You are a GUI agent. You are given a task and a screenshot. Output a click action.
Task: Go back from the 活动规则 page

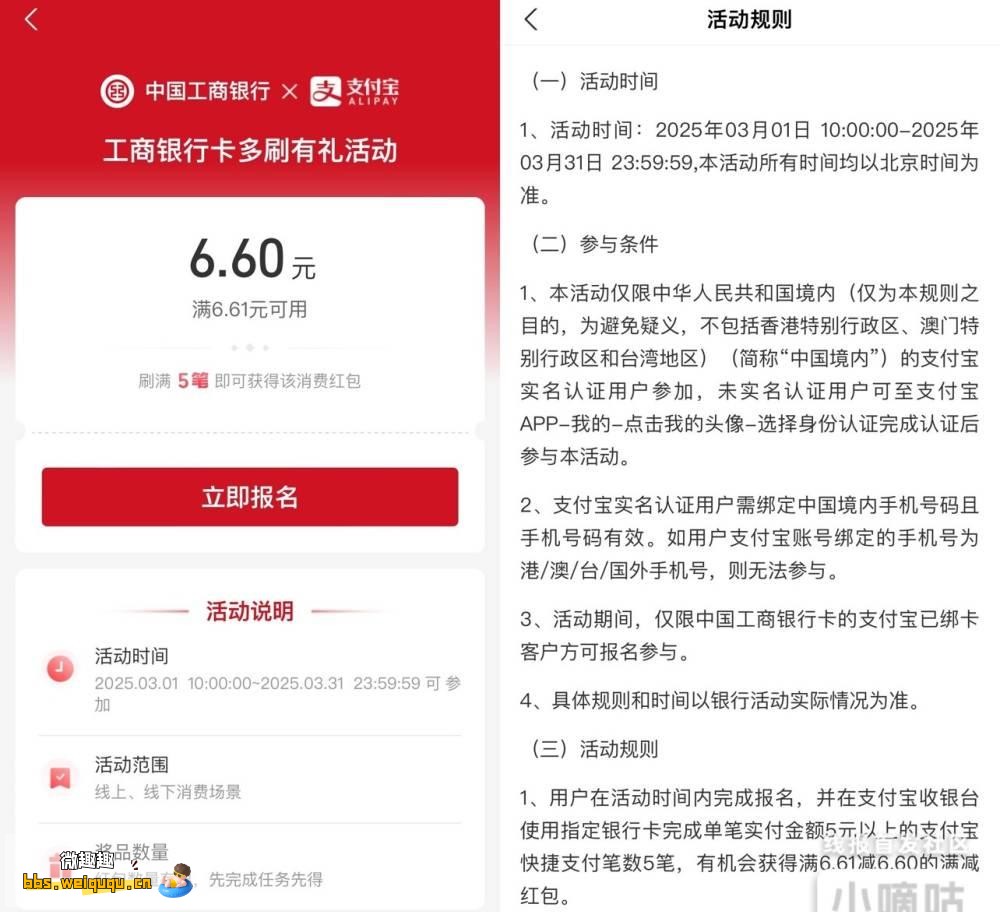(x=531, y=20)
